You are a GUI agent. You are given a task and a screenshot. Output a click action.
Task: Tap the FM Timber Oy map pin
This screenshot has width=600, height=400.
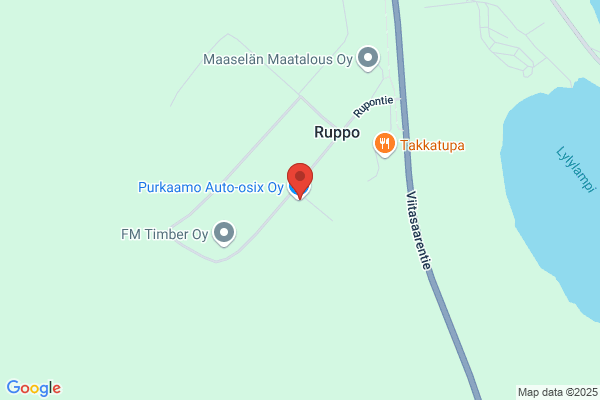pyautogui.click(x=224, y=233)
